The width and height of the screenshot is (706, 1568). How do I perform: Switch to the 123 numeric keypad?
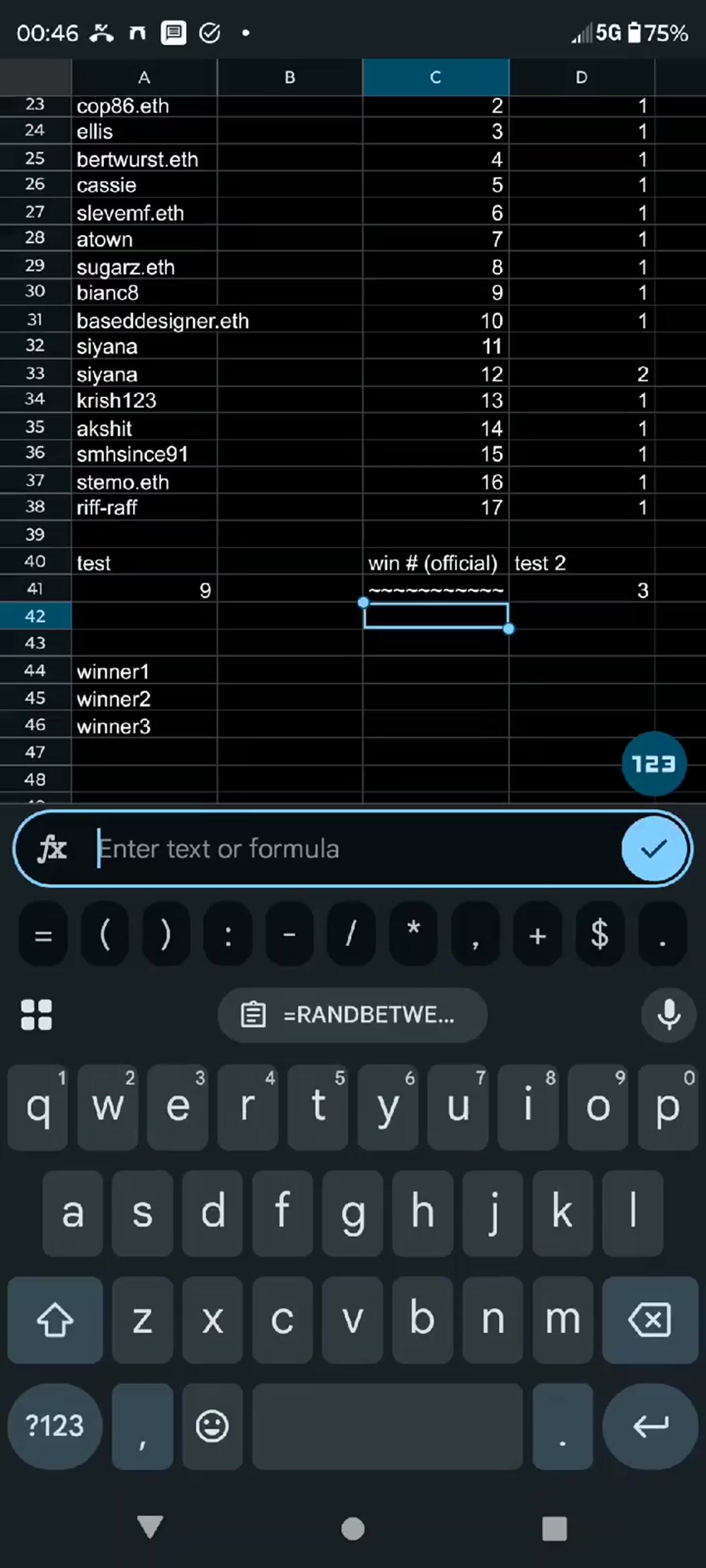pos(654,764)
